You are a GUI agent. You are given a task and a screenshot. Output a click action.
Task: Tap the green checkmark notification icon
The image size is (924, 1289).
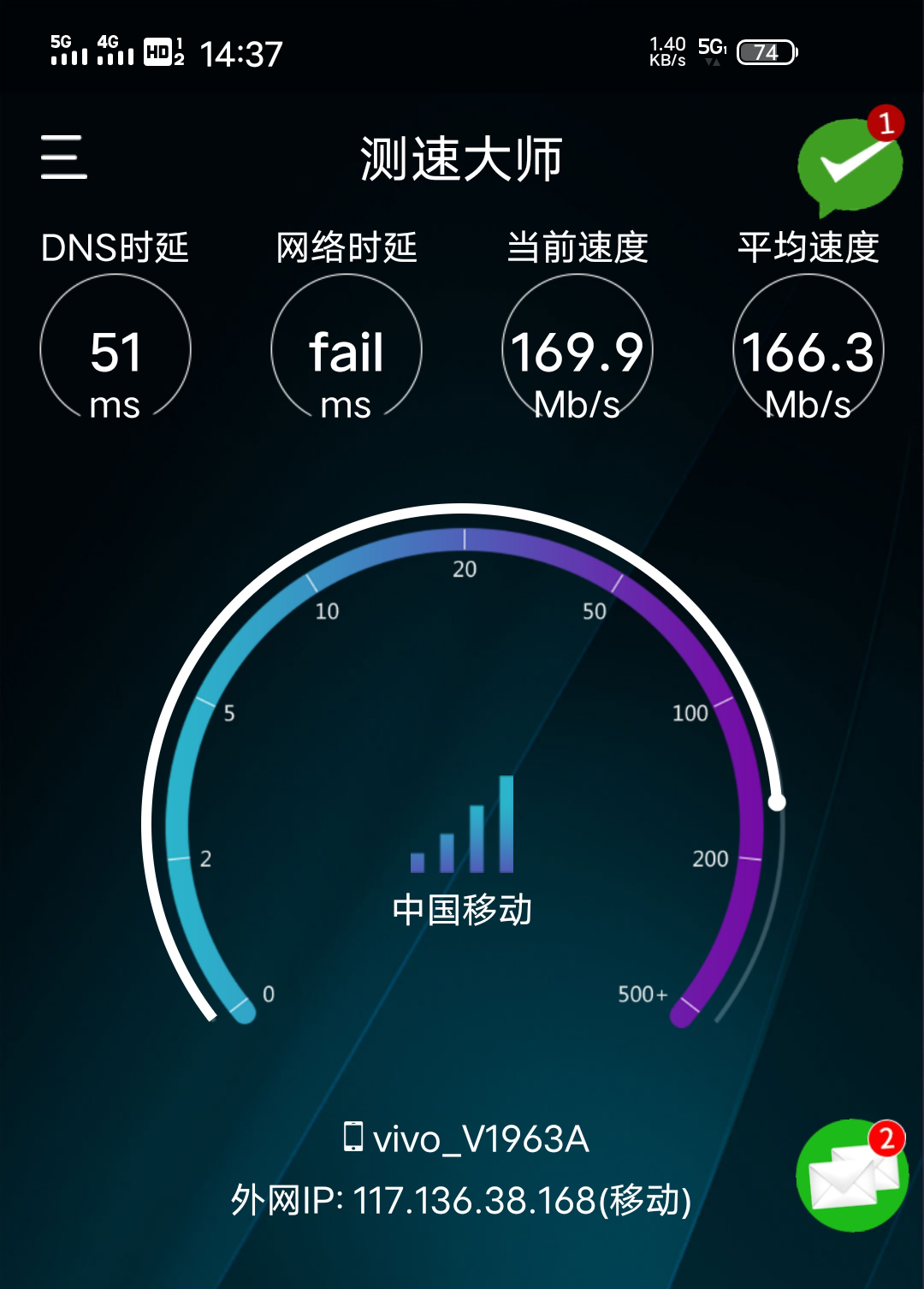(851, 167)
